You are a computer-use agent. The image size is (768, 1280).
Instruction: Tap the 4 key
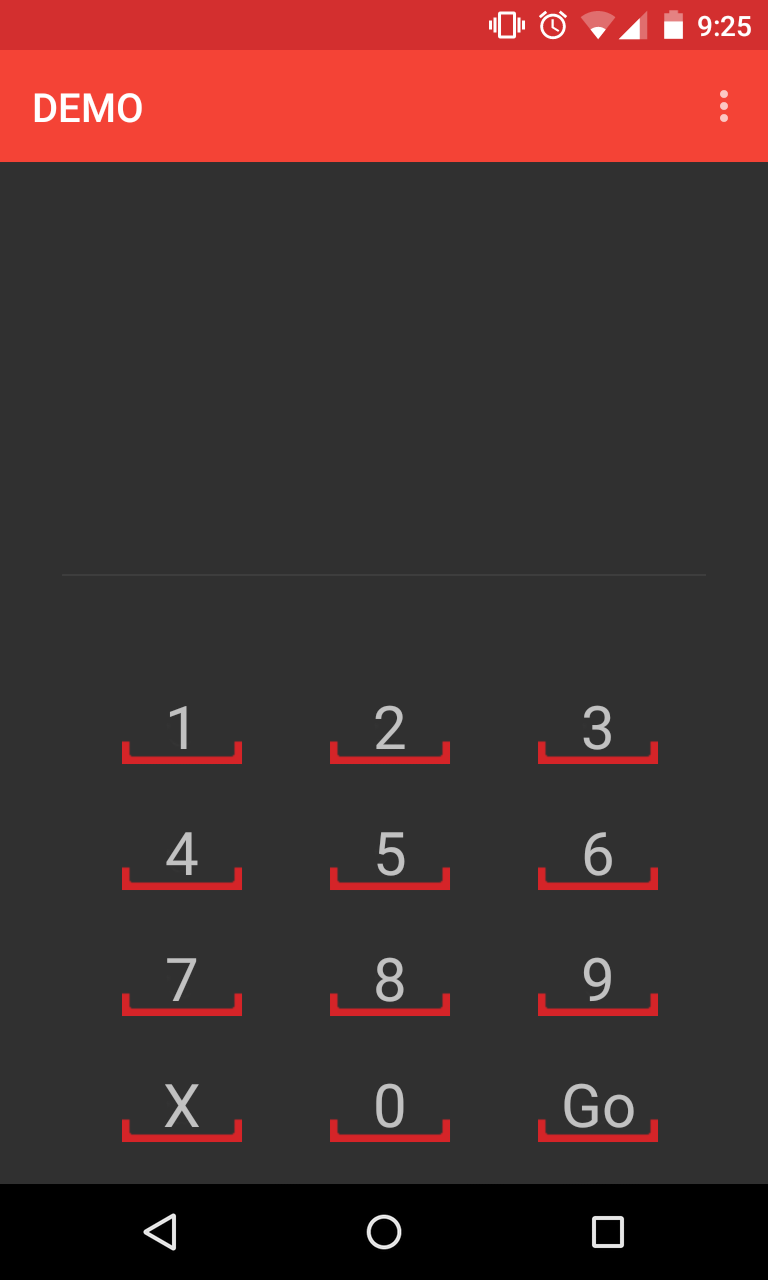[181, 857]
